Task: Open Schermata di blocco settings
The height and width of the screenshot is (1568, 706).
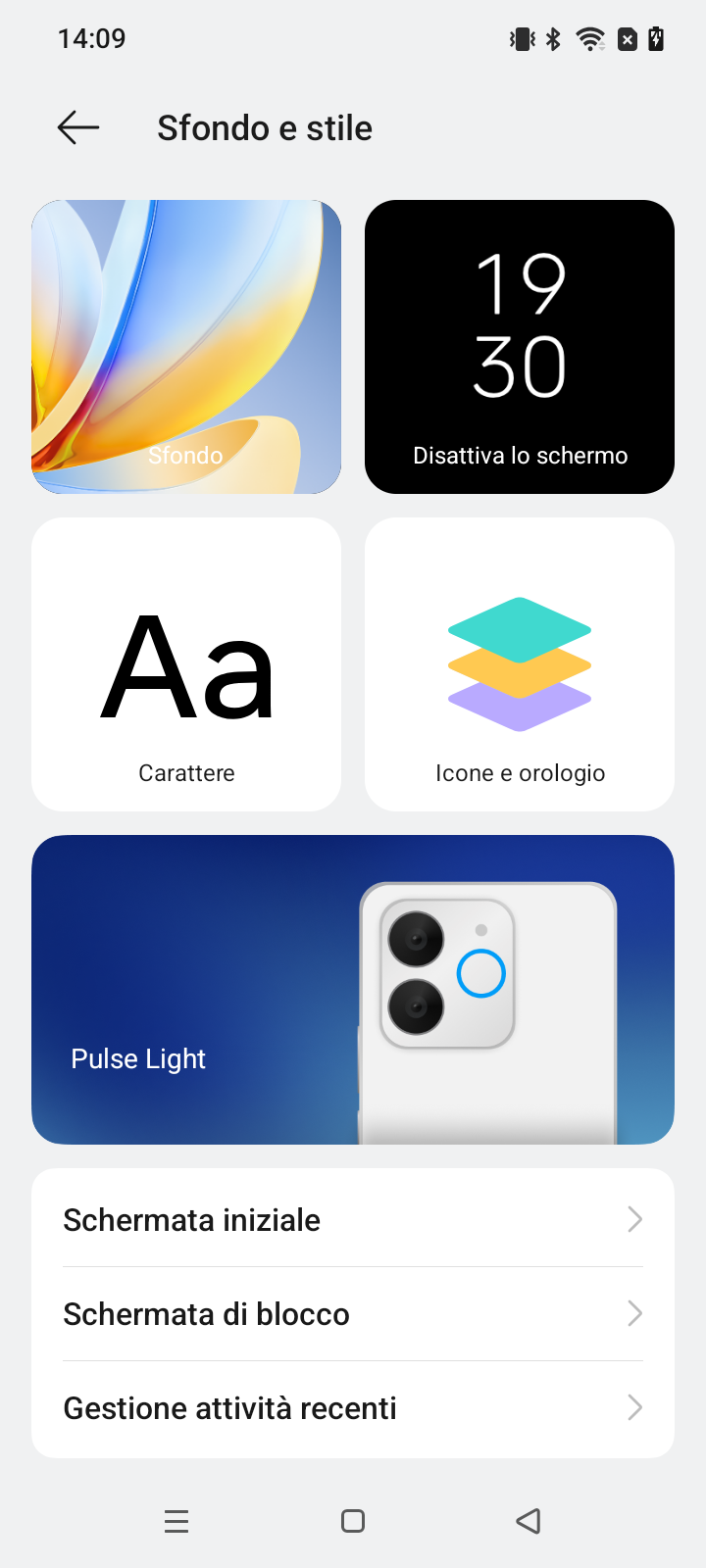Action: [x=353, y=1314]
